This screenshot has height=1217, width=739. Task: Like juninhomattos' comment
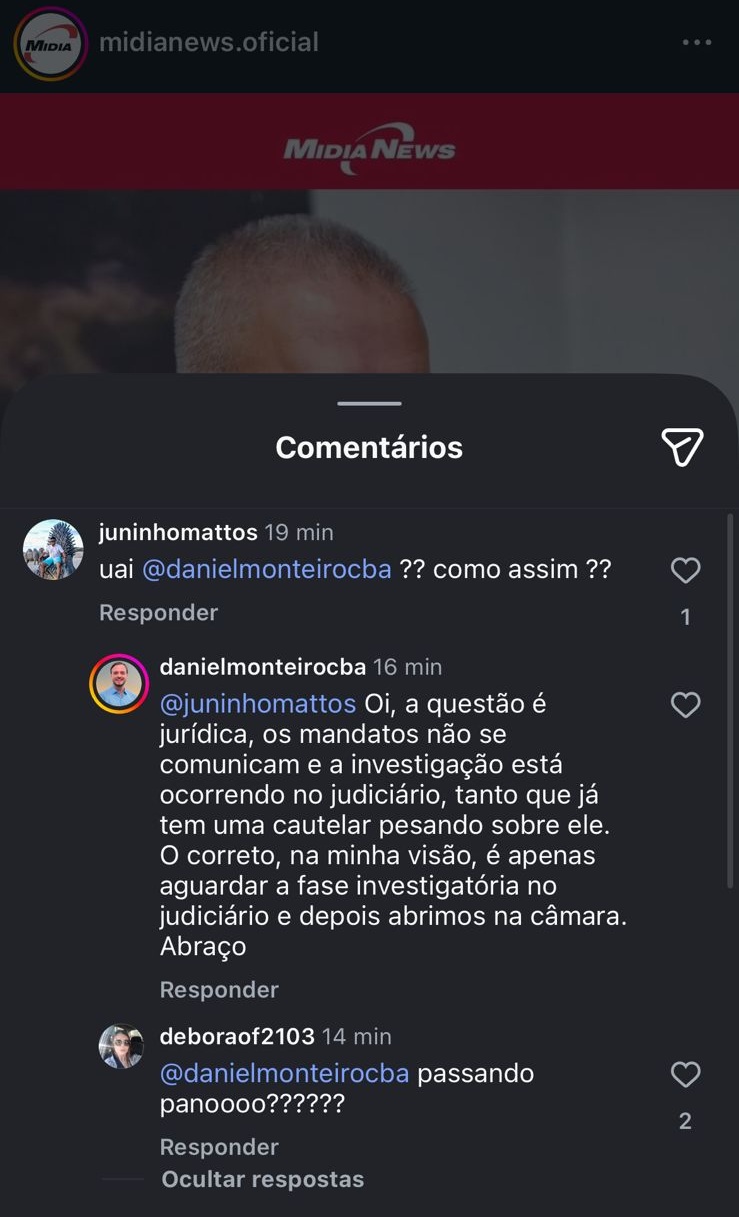(685, 571)
